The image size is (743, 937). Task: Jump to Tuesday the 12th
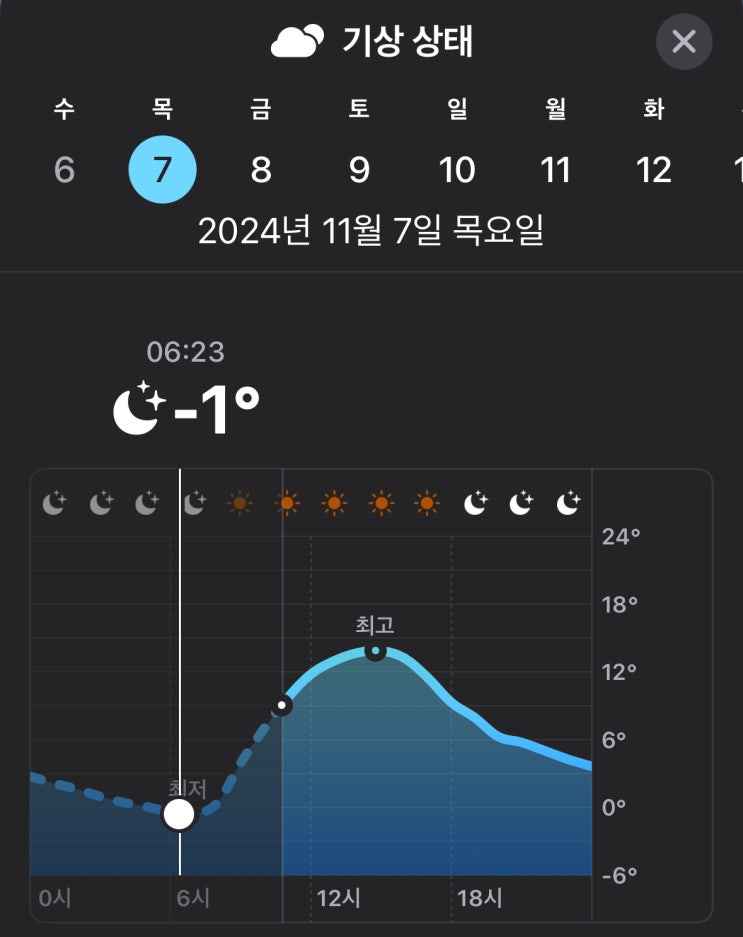pos(654,170)
